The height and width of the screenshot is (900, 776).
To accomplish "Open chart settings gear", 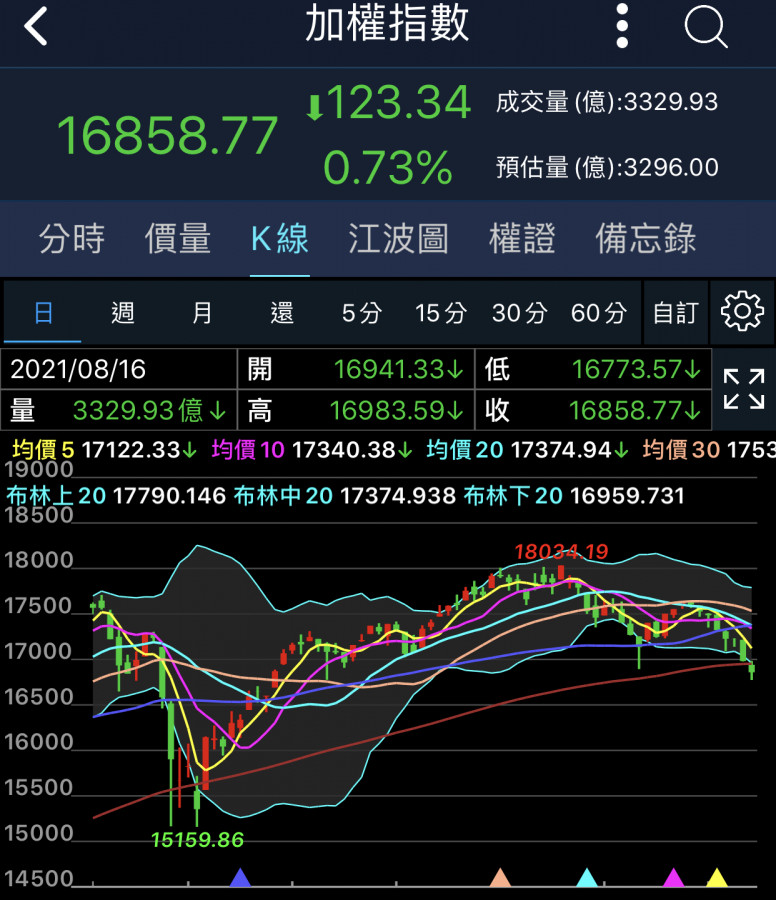I will 742,313.
